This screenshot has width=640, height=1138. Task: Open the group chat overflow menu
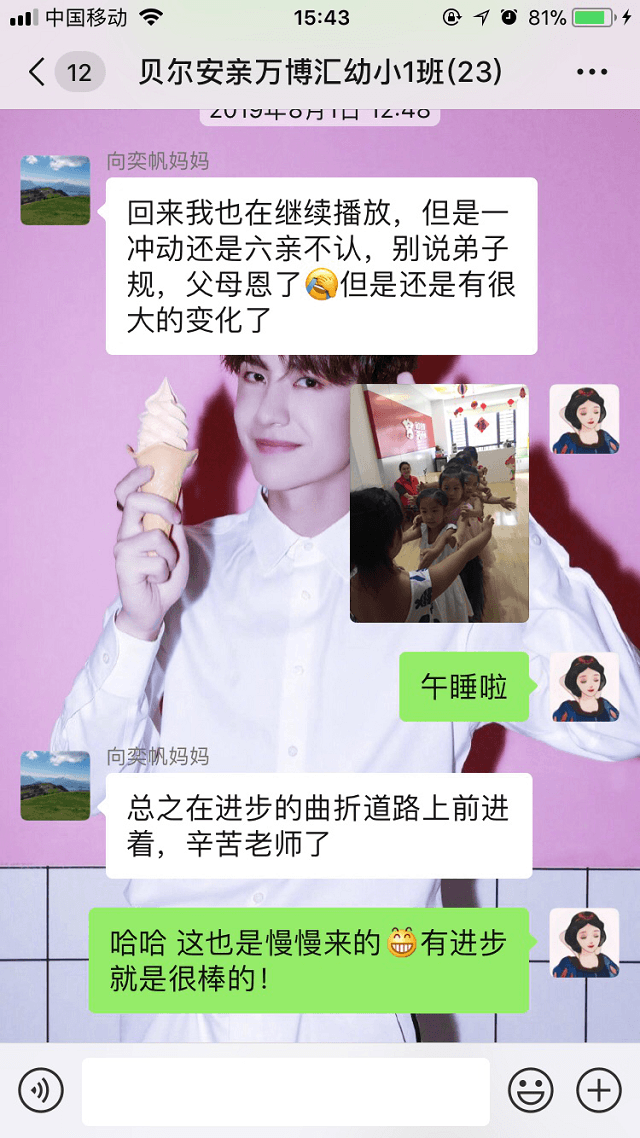click(x=592, y=72)
